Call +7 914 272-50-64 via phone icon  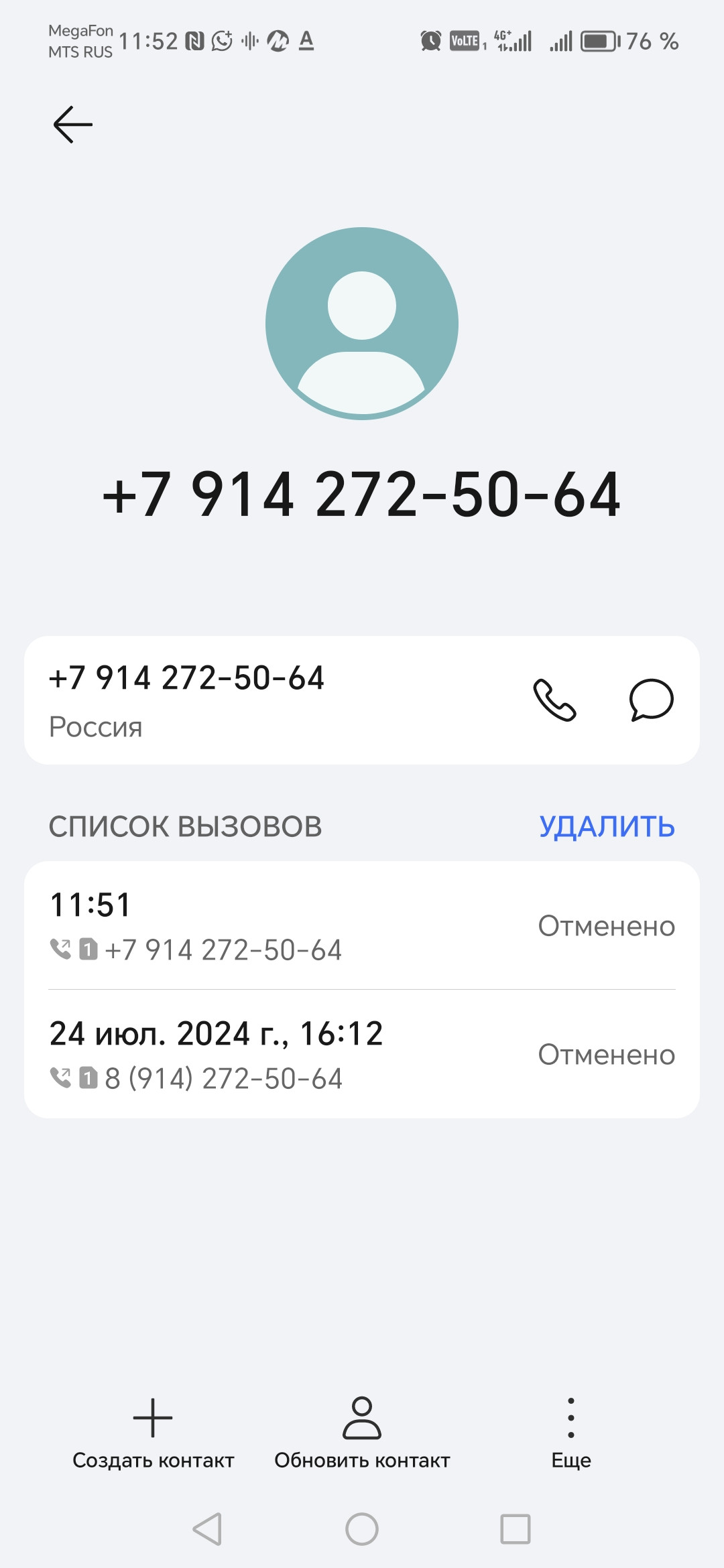click(x=554, y=700)
